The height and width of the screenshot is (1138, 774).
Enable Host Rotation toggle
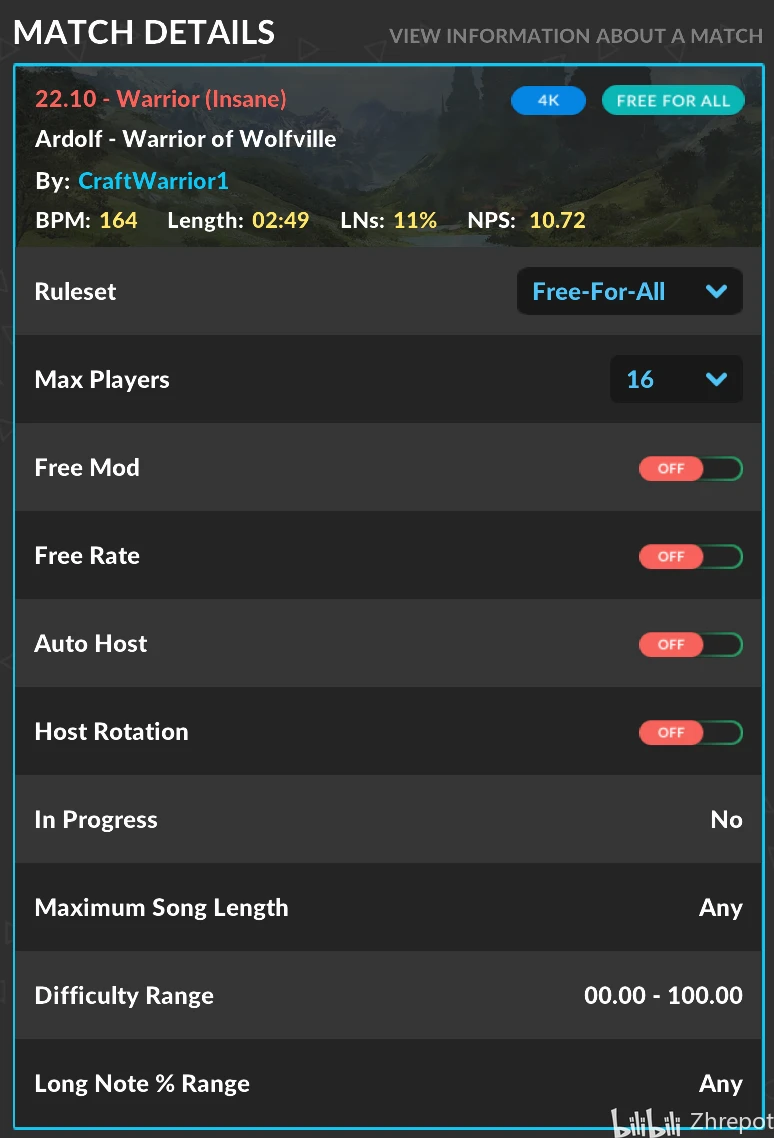pyautogui.click(x=690, y=732)
